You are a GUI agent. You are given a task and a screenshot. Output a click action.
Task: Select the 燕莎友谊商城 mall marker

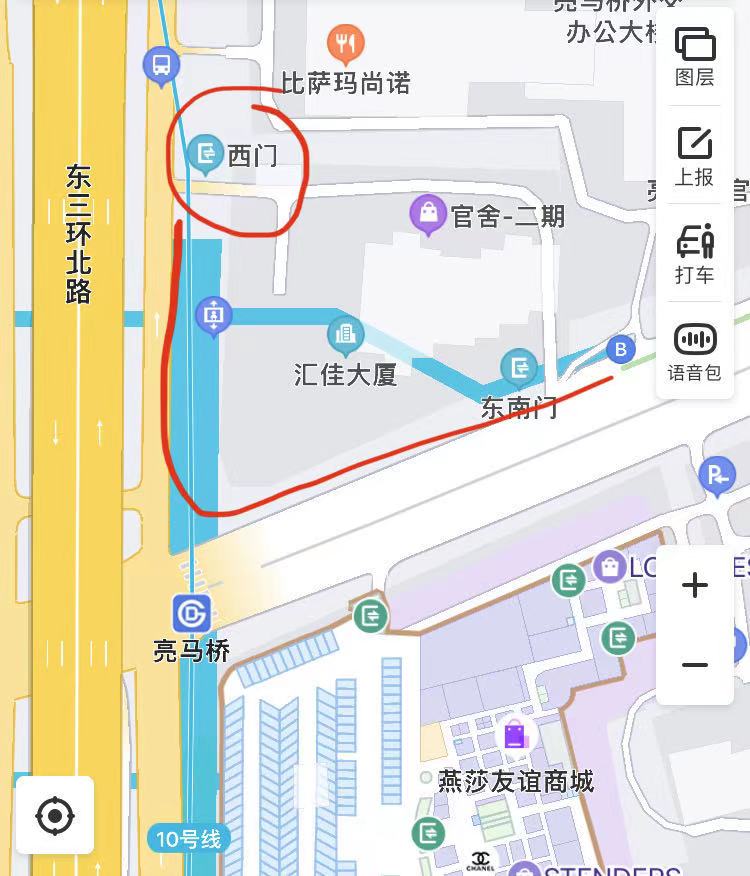515,737
